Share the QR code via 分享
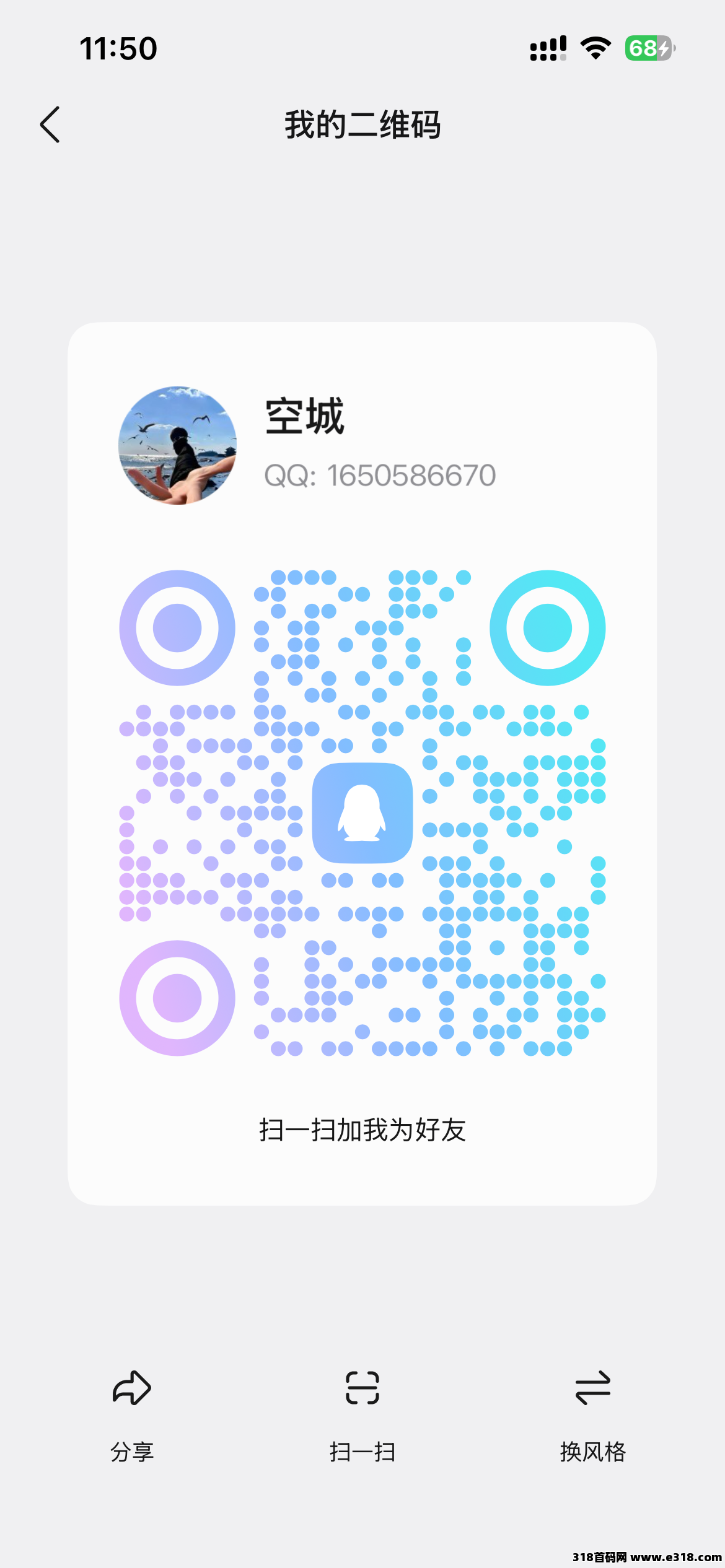 (x=132, y=1412)
